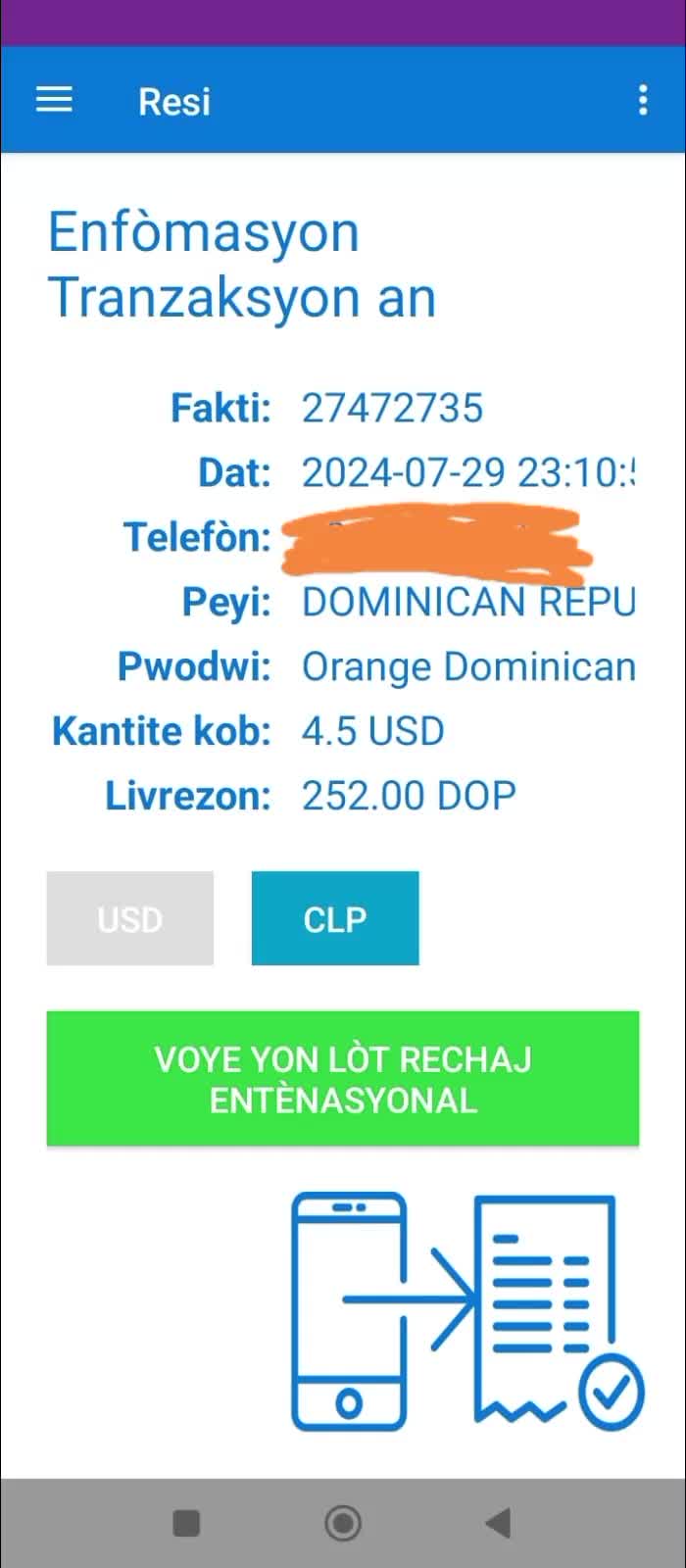This screenshot has height=1568, width=686.
Task: Open the recent apps view
Action: (x=186, y=1523)
